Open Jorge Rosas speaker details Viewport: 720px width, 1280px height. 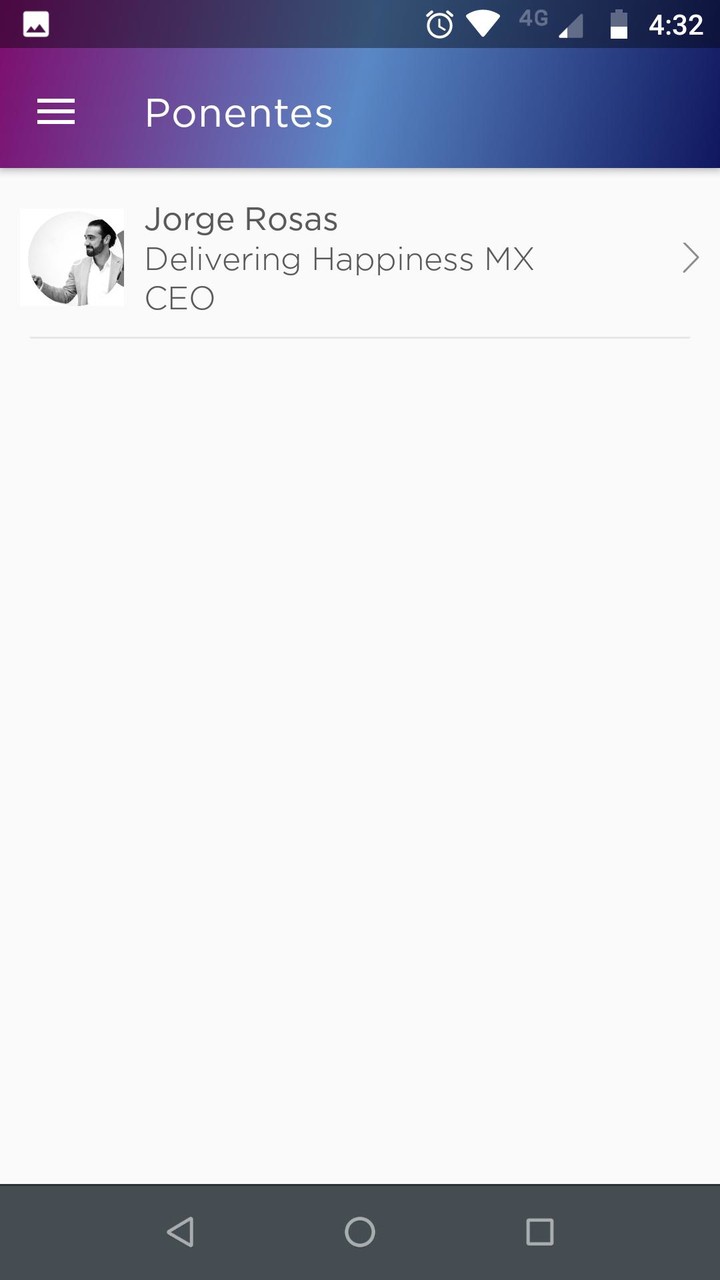click(360, 259)
